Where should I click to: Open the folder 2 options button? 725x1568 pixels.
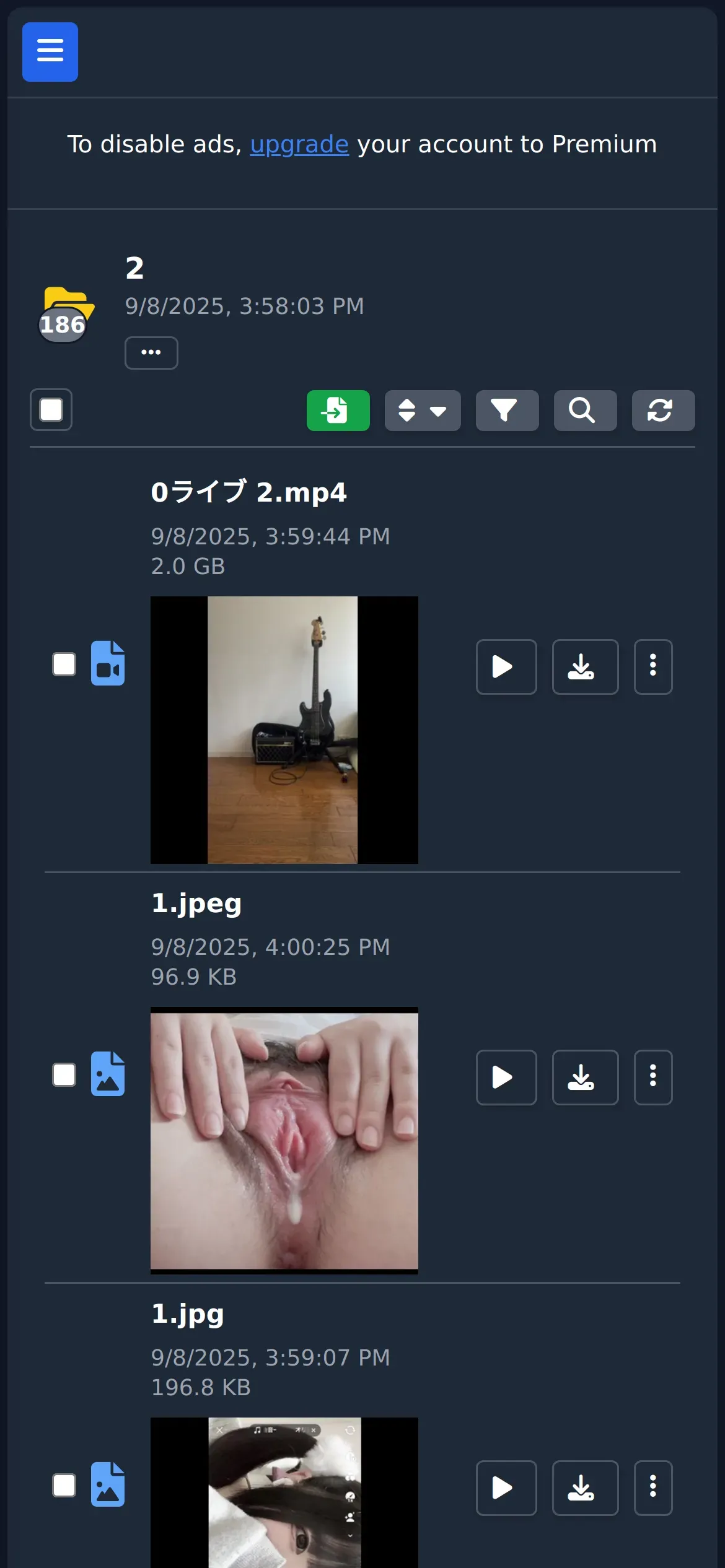point(151,352)
